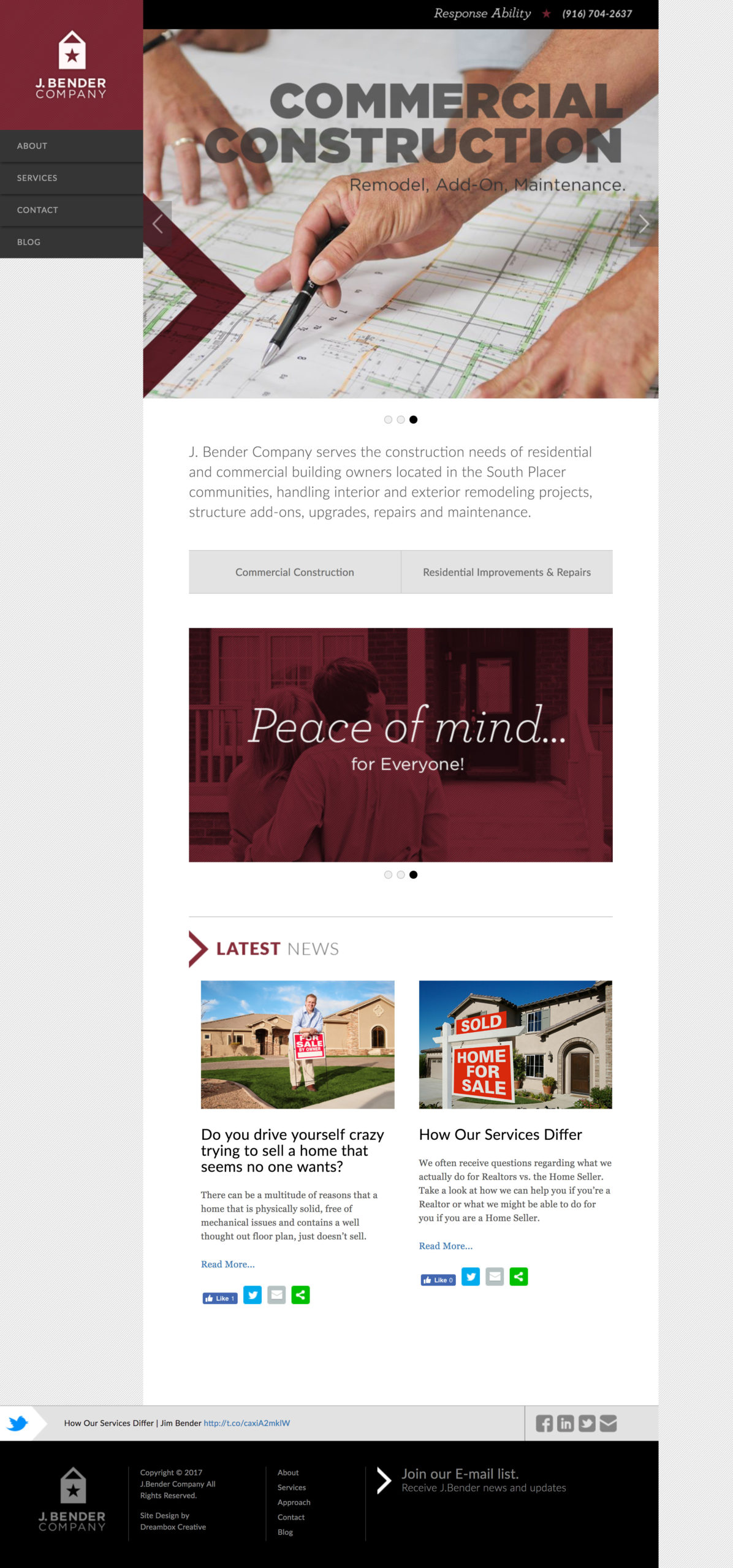
Task: Read more on How Our Services Differ
Action: point(446,1246)
